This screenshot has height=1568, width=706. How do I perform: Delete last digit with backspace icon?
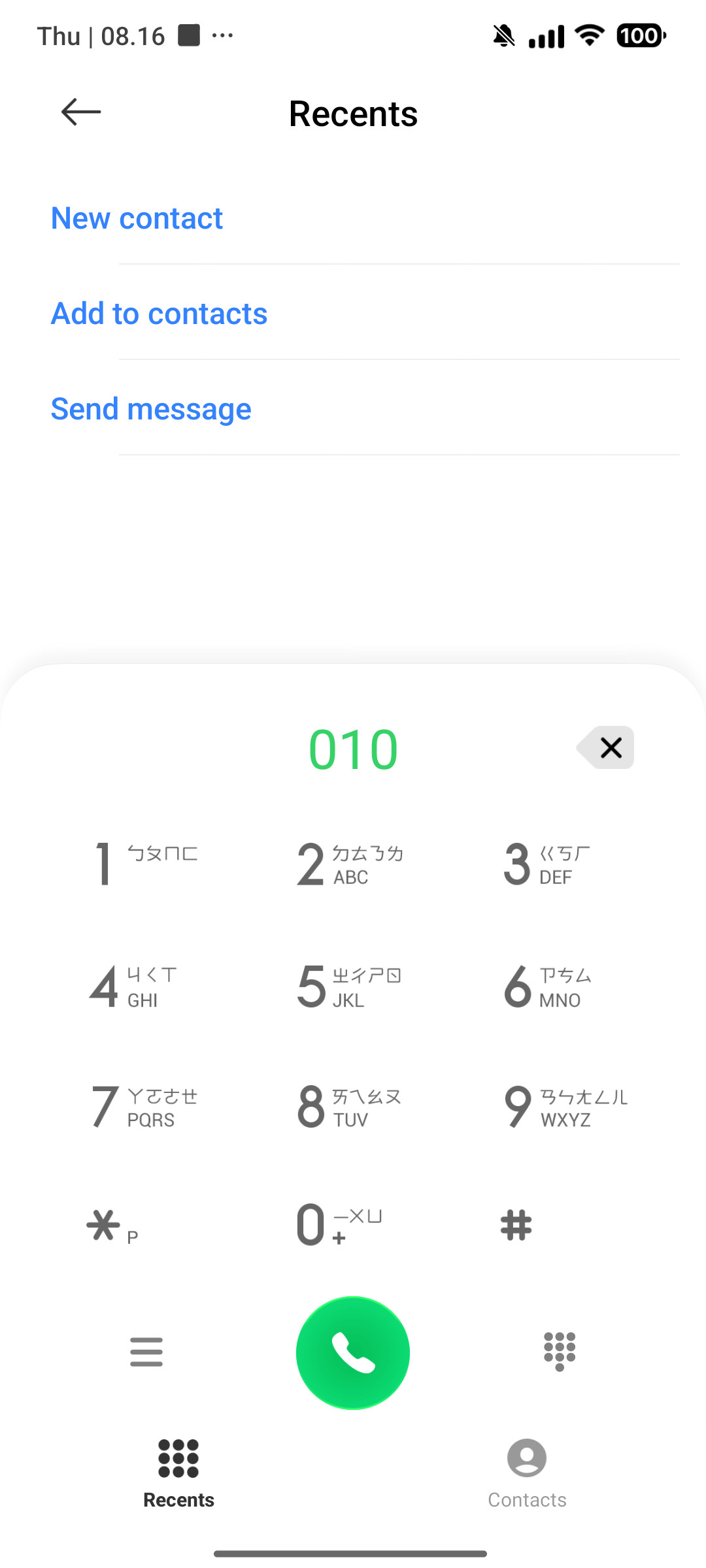(x=605, y=747)
